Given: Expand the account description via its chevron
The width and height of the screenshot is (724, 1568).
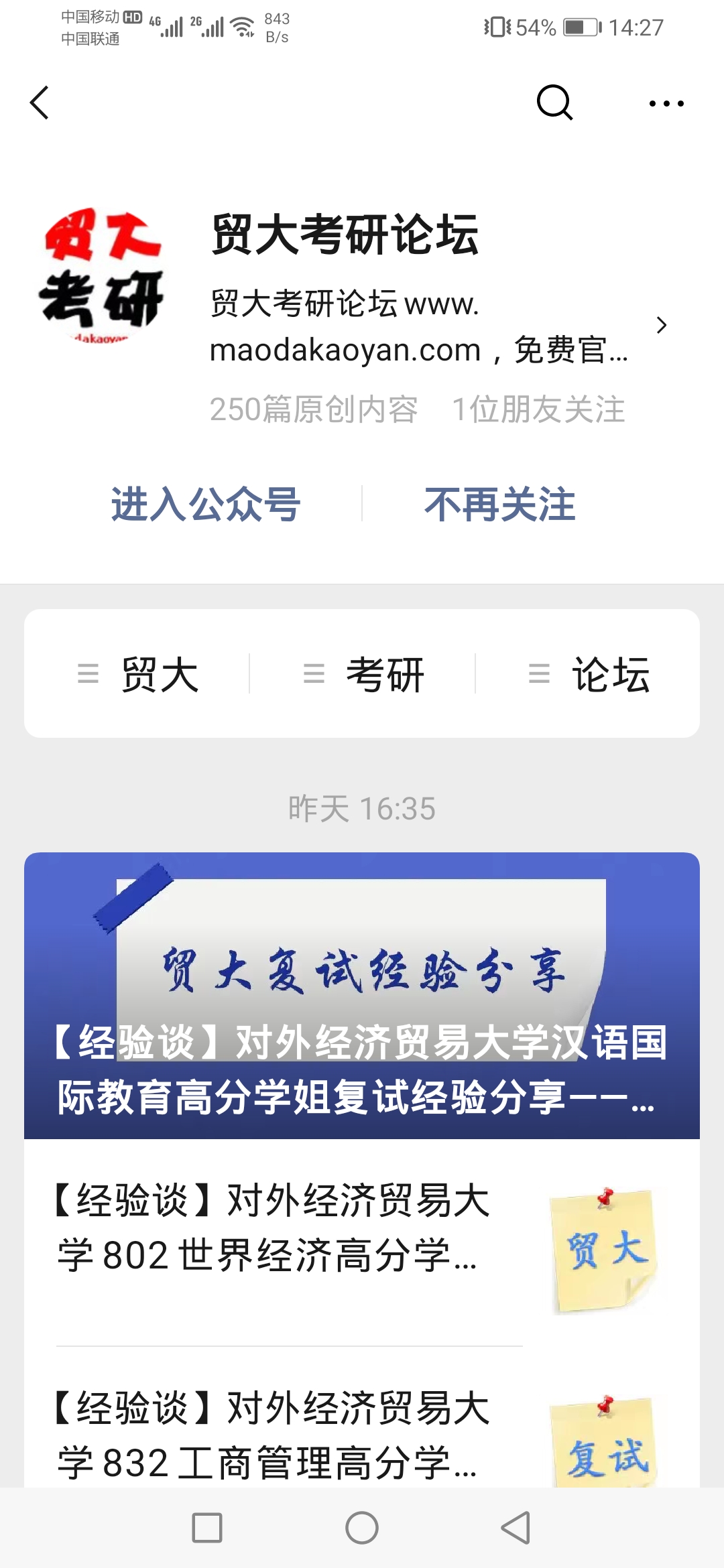Looking at the screenshot, I should tap(661, 326).
